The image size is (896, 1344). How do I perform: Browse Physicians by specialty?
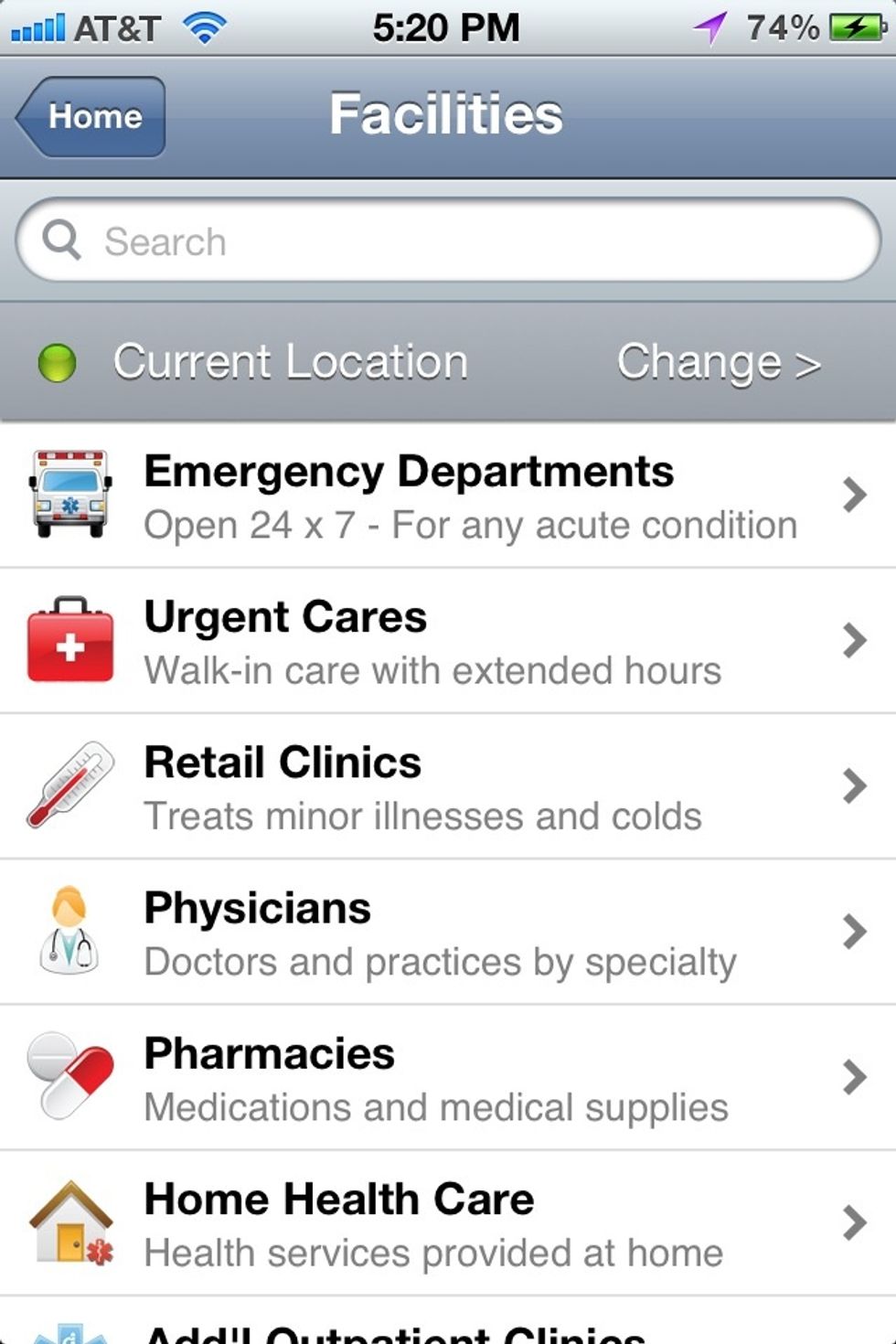[x=448, y=933]
